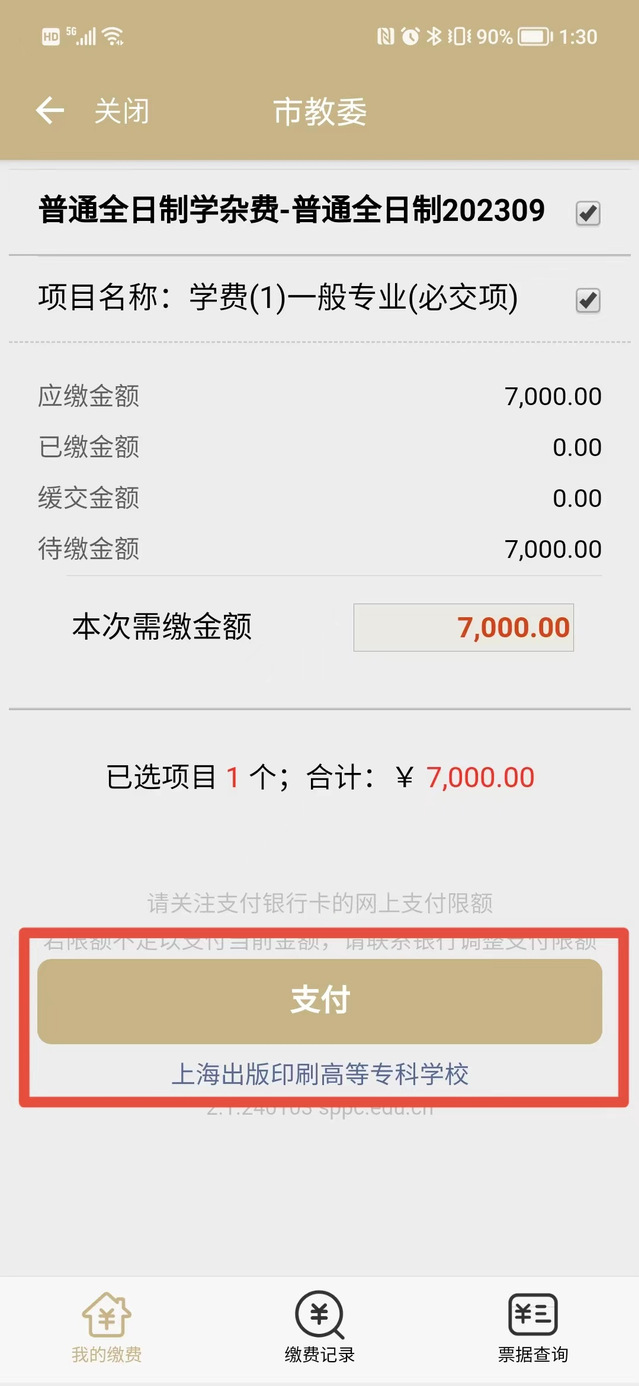Open the 缴费记录 tab
The width and height of the screenshot is (639, 1386).
[x=320, y=1327]
